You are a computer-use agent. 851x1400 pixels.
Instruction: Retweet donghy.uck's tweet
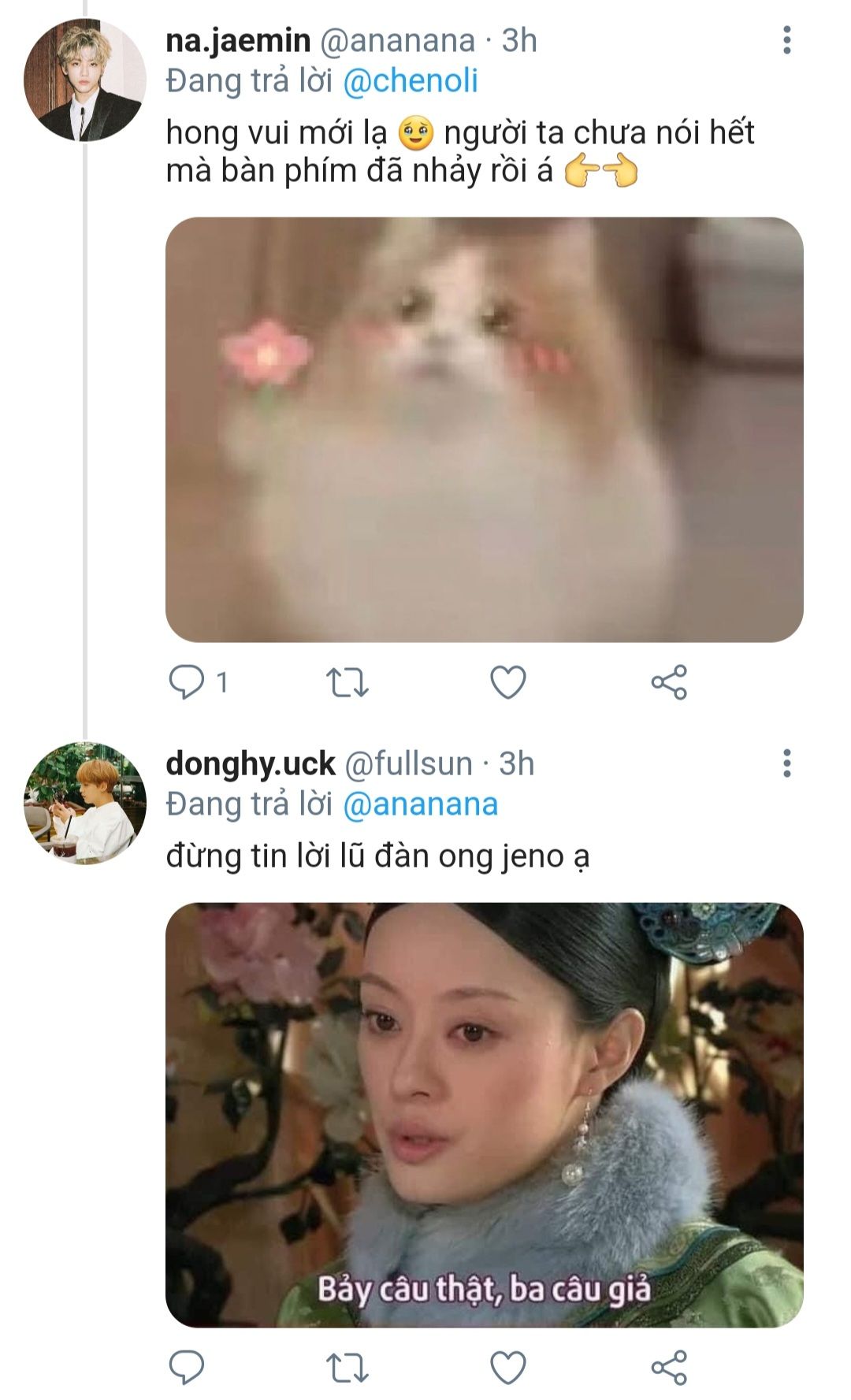point(347,1368)
